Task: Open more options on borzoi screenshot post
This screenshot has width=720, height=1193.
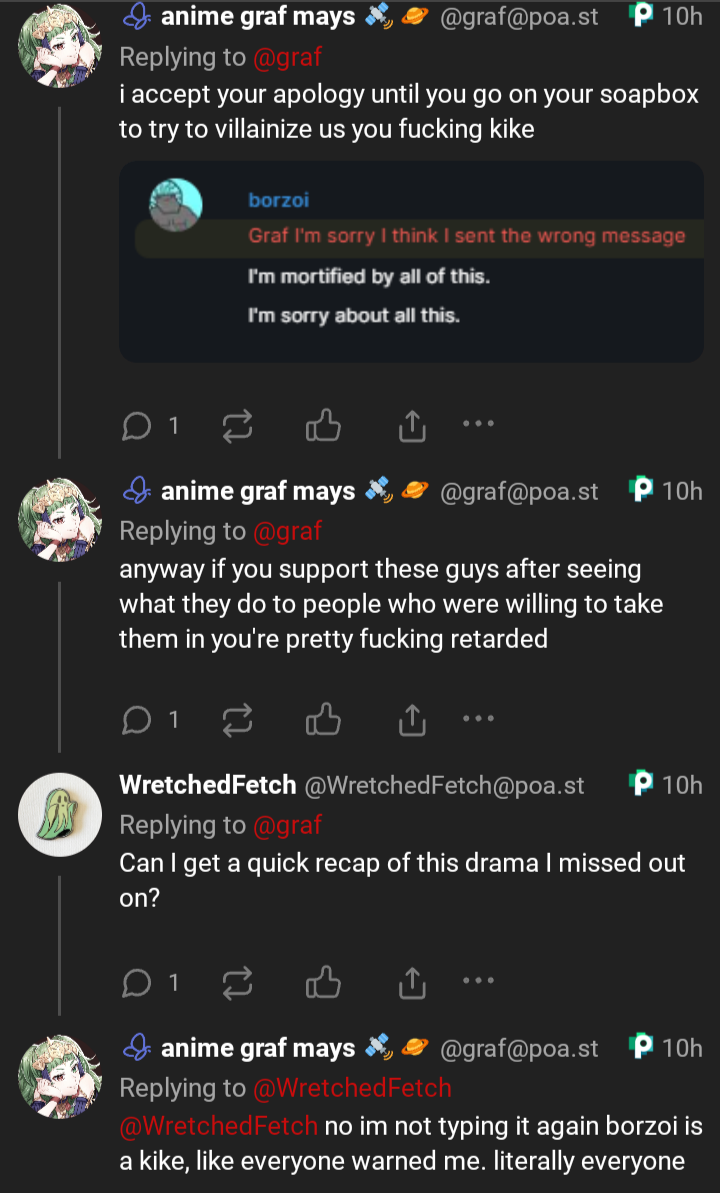Action: point(478,424)
